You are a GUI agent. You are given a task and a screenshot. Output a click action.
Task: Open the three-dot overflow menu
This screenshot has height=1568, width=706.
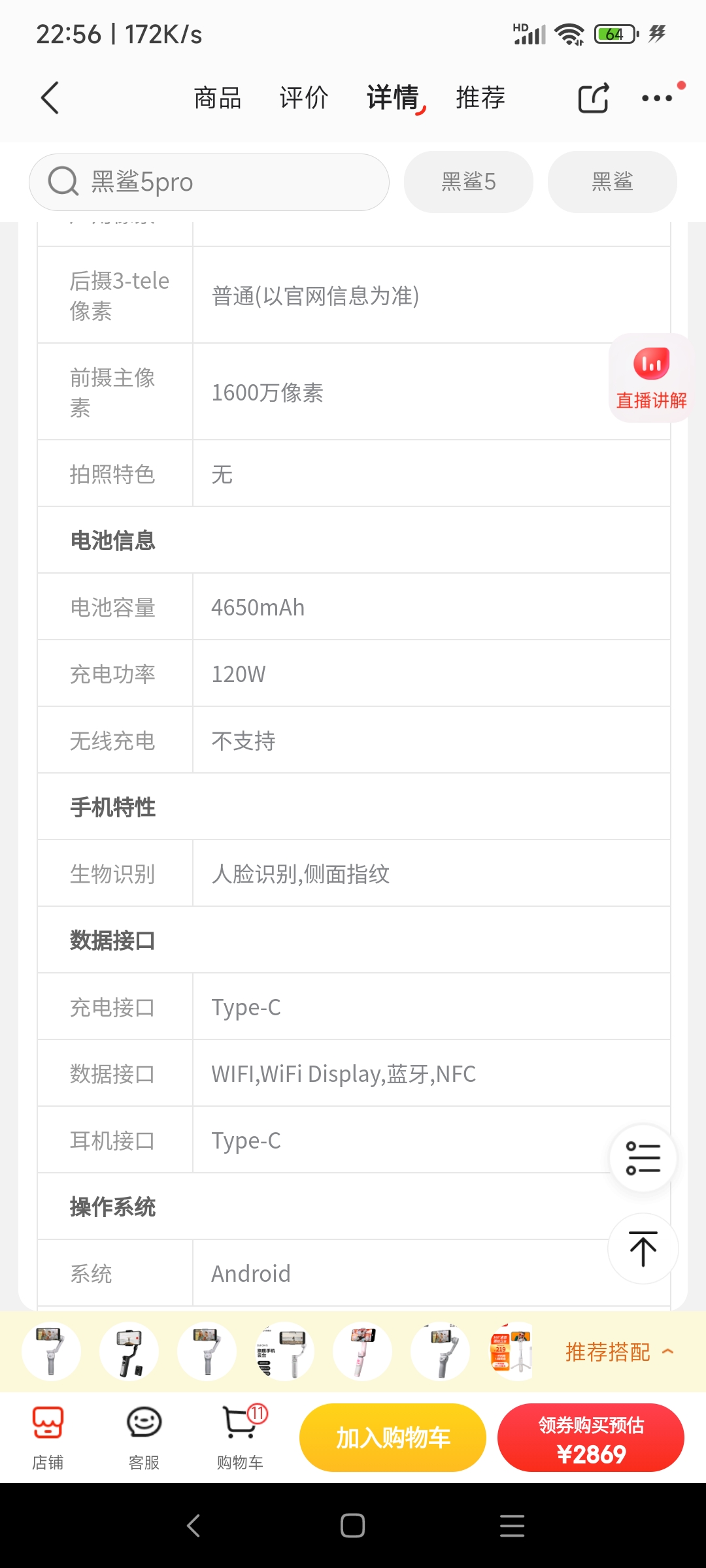click(657, 98)
